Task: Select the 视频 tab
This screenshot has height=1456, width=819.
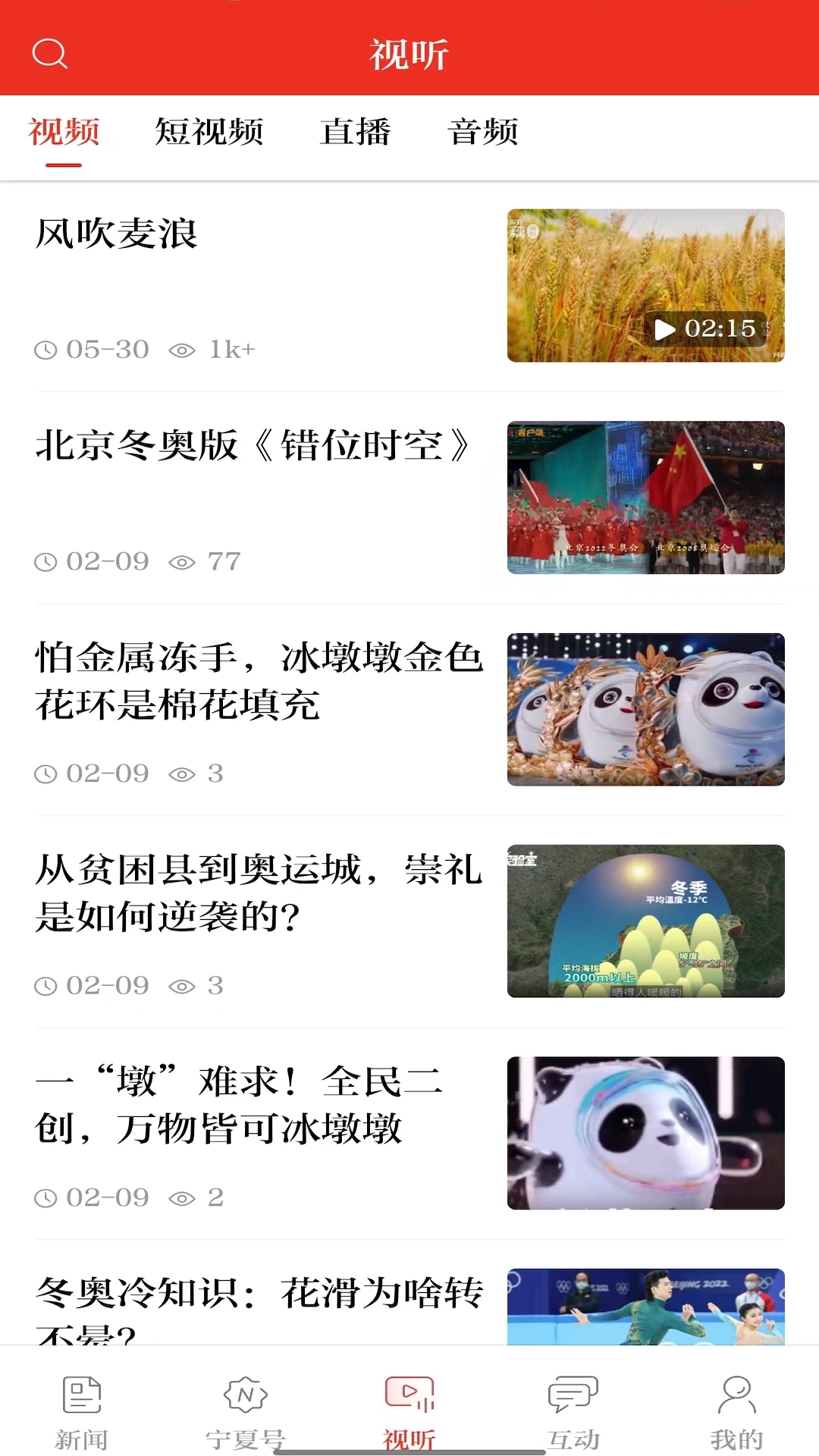Action: point(64,132)
